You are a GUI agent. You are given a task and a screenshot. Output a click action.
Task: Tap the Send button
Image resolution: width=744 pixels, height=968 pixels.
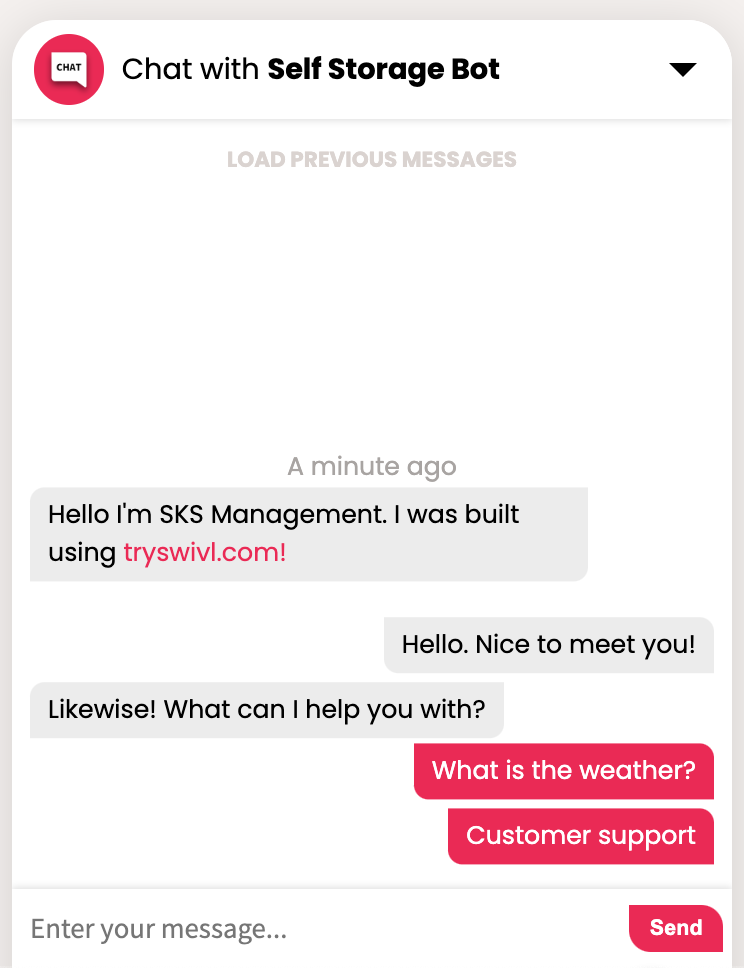[x=675, y=928]
